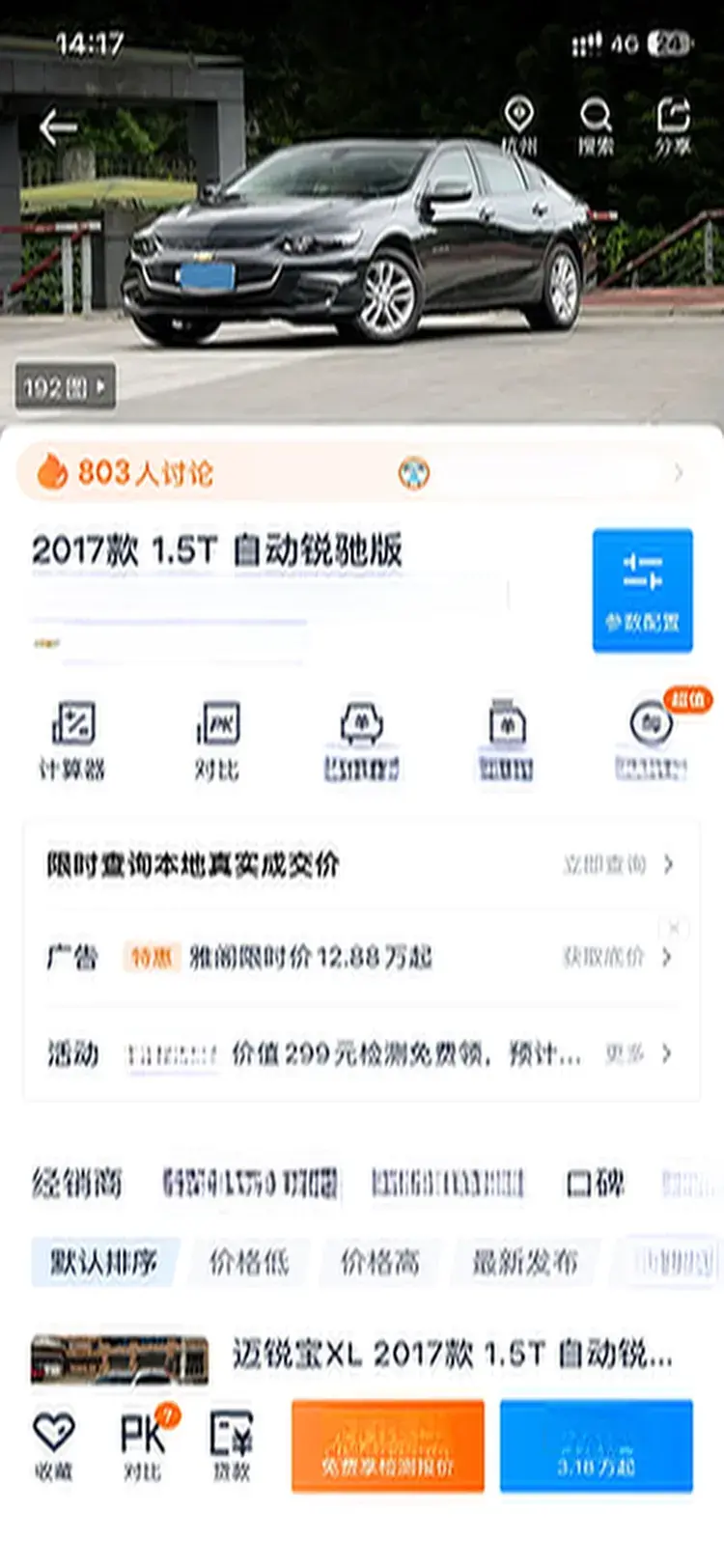Viewport: 724px width, 1568px height.
Task: Share this car via 分享
Action: click(673, 126)
